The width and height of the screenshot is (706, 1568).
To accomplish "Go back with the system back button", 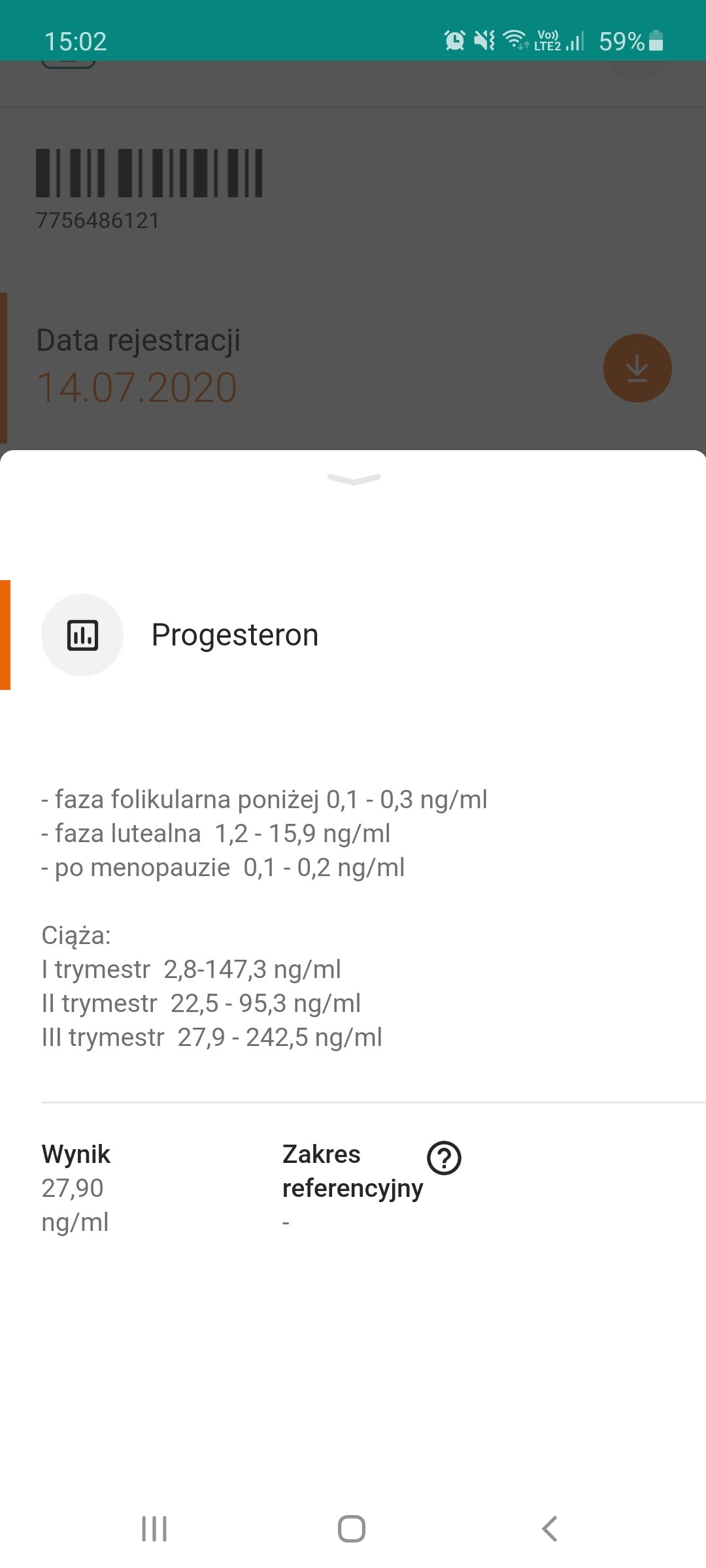I will (x=550, y=1529).
